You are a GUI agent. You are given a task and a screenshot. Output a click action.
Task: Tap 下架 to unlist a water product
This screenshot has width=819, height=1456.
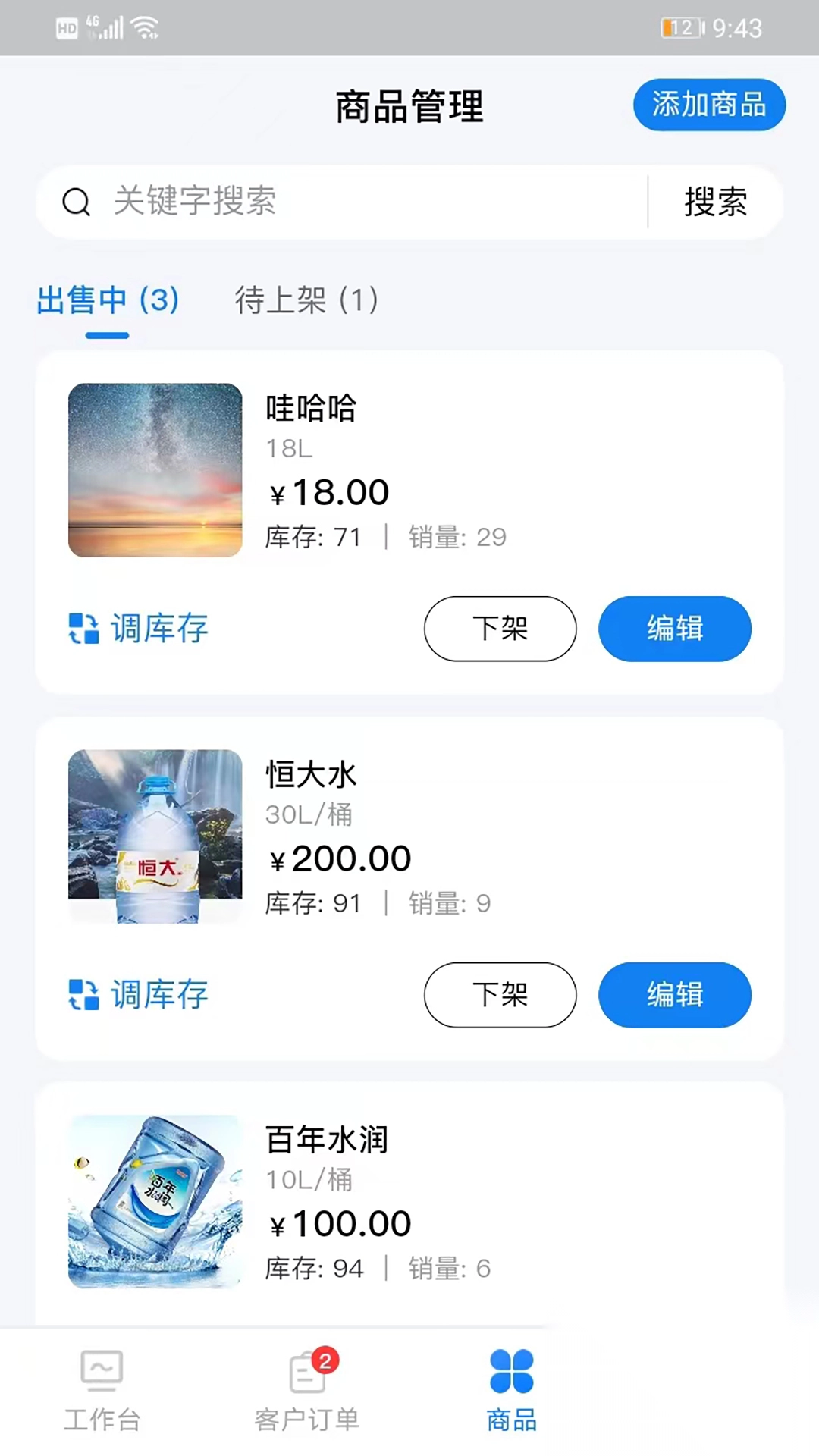point(500,629)
